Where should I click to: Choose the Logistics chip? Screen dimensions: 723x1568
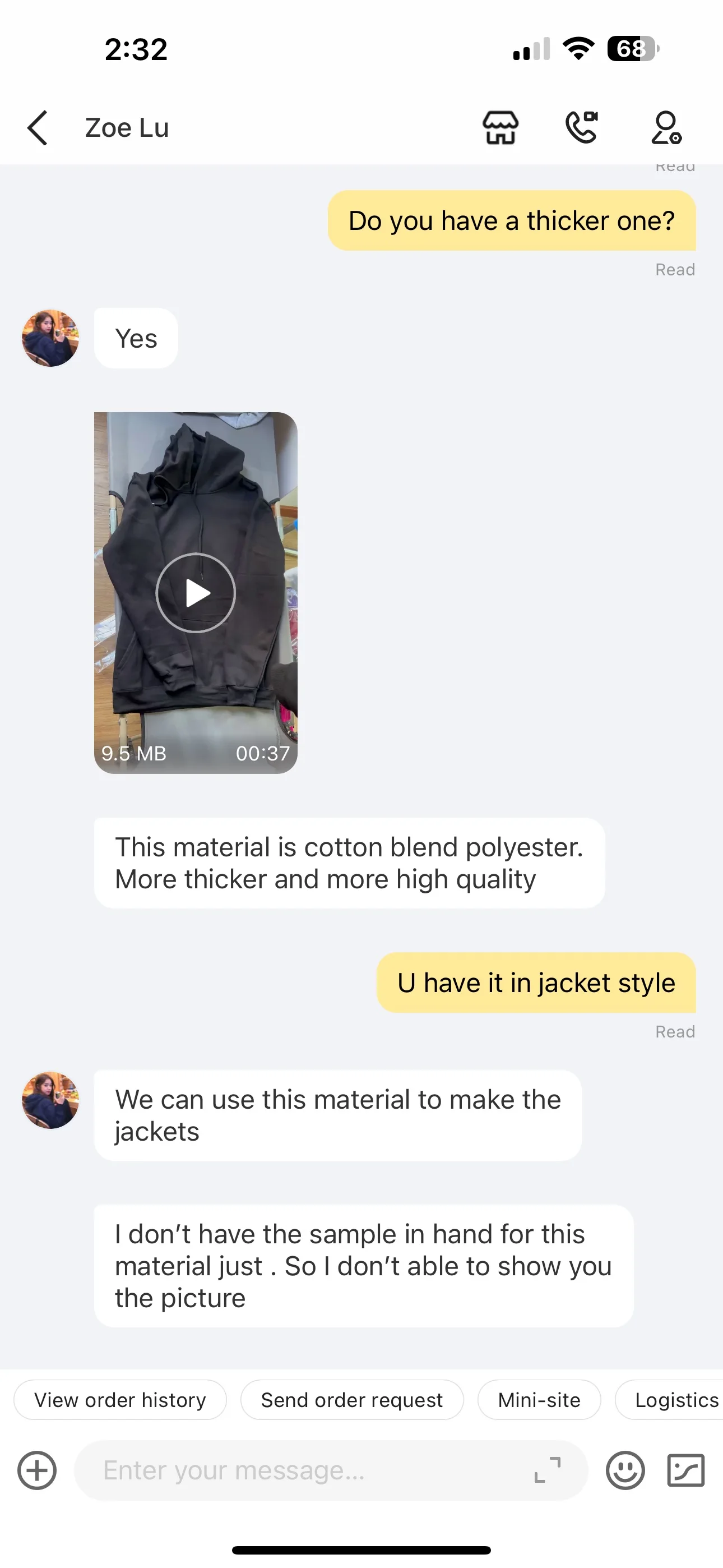669,1400
